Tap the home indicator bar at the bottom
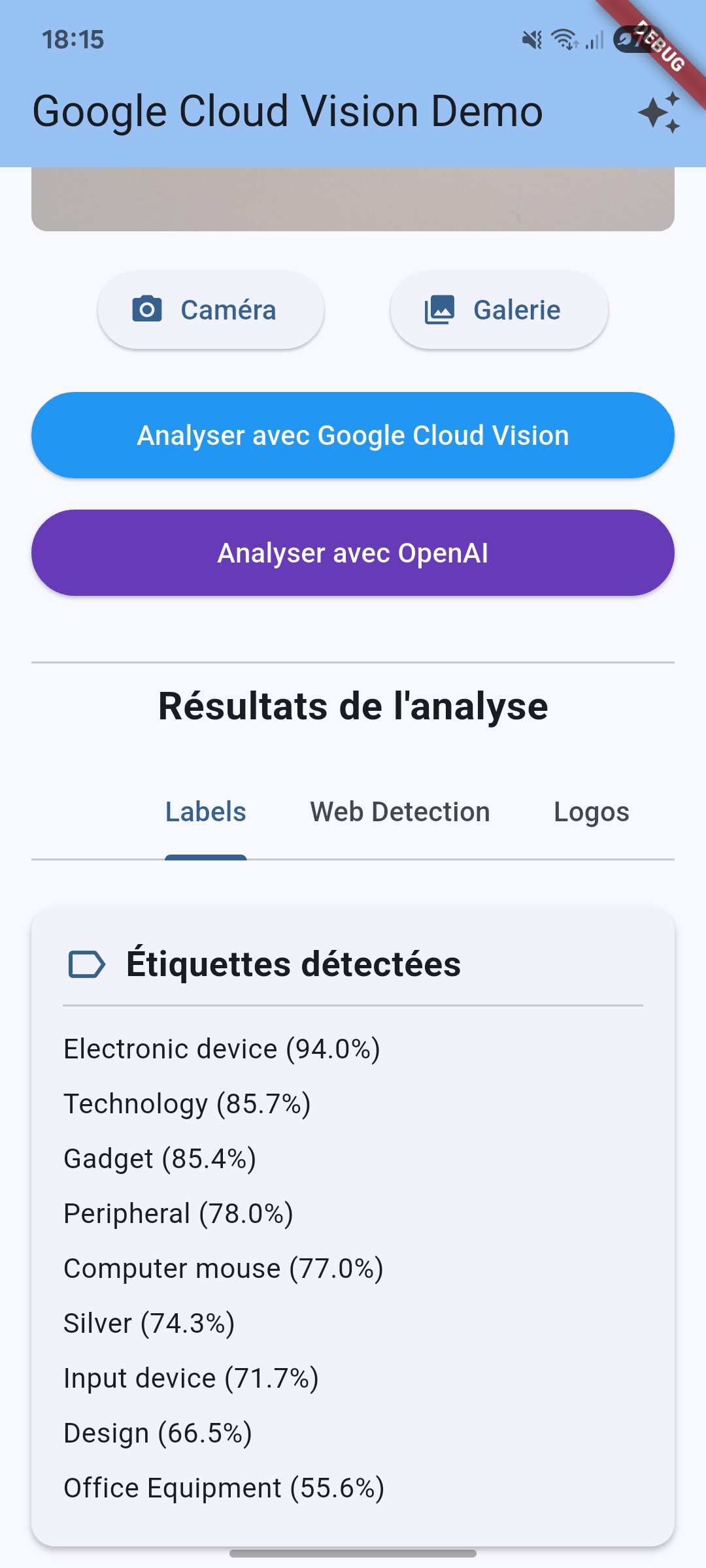 point(353,1552)
